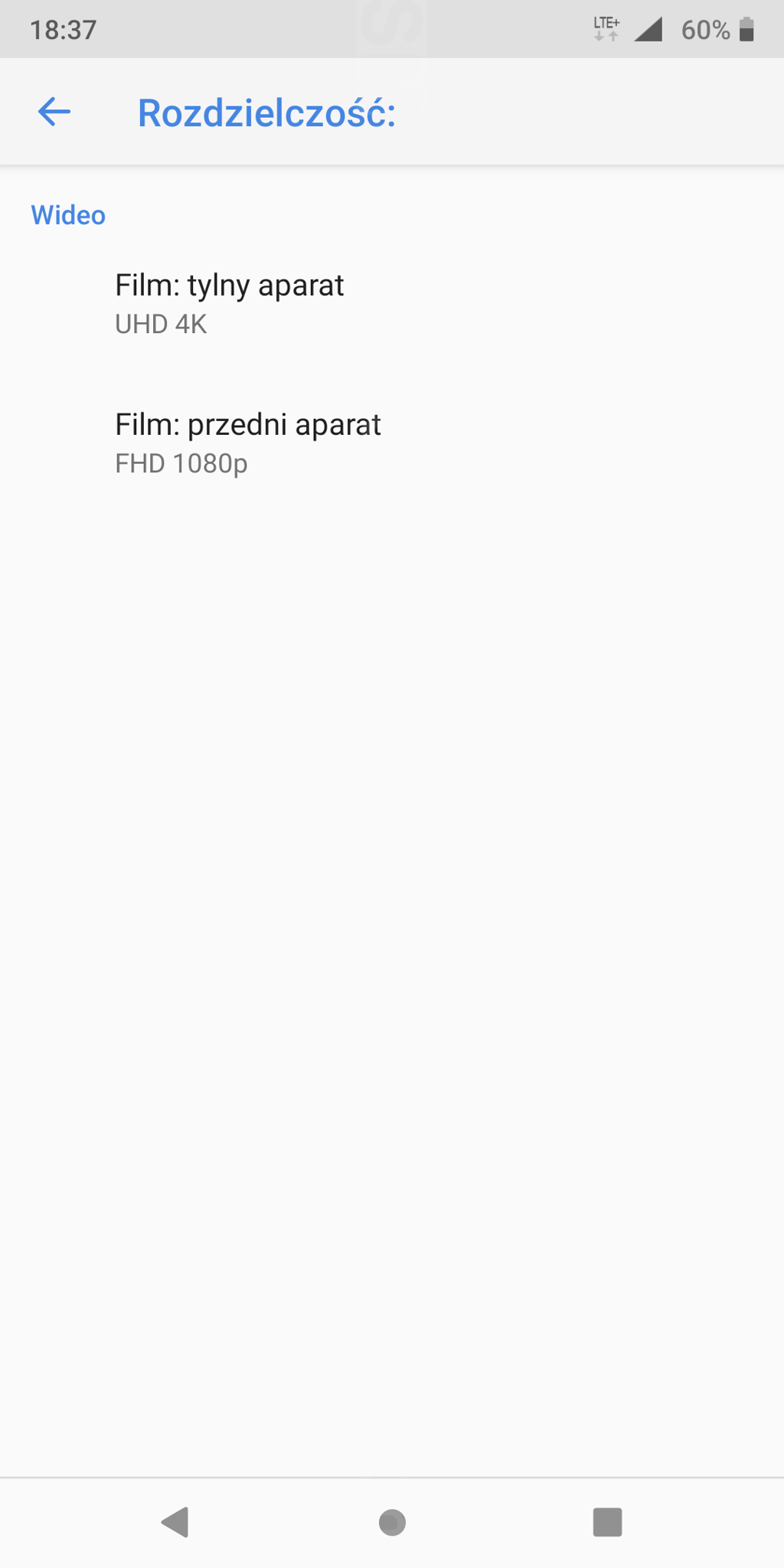
Task: Open the recent apps overview
Action: click(607, 1522)
